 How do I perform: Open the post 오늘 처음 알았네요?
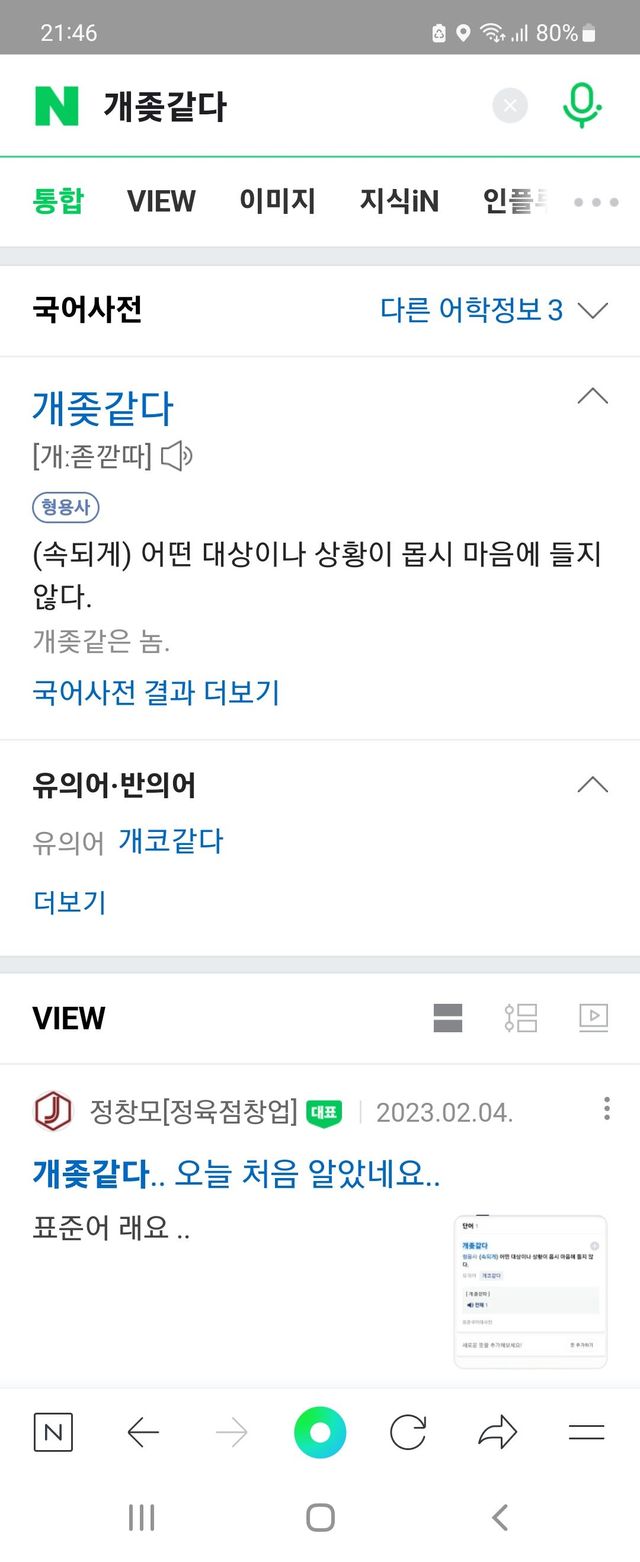click(x=236, y=1173)
